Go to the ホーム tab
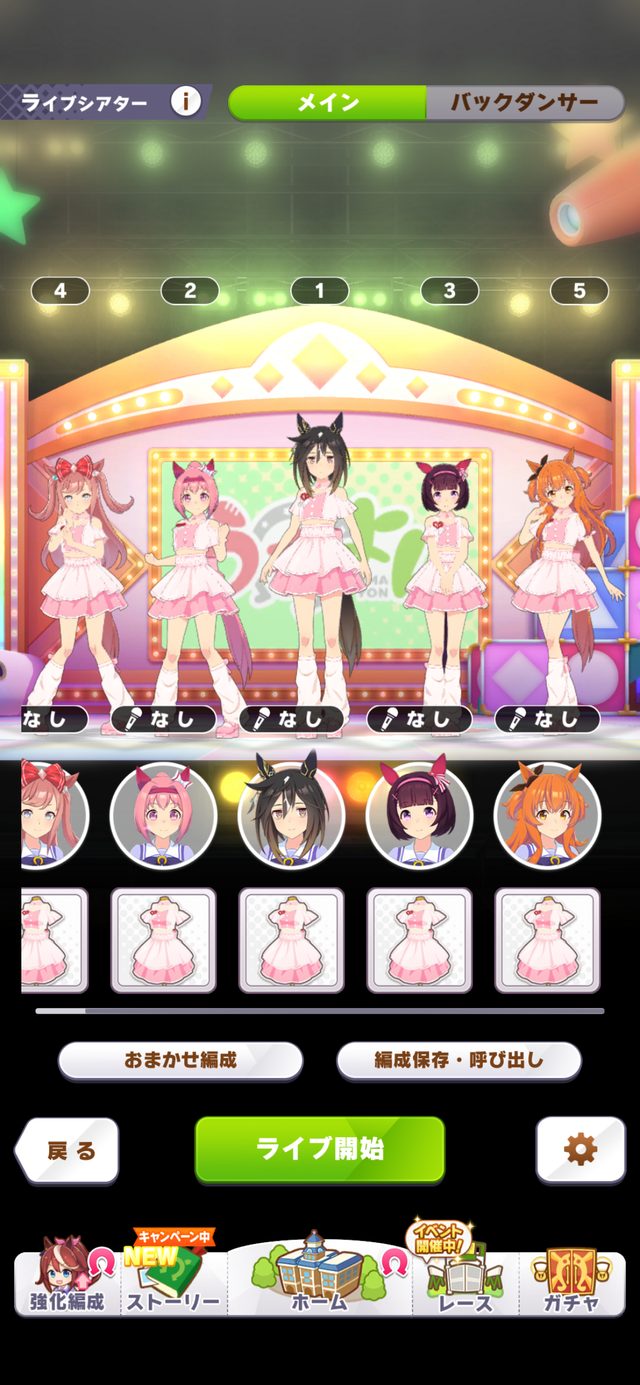This screenshot has height=1385, width=640. [x=320, y=1285]
